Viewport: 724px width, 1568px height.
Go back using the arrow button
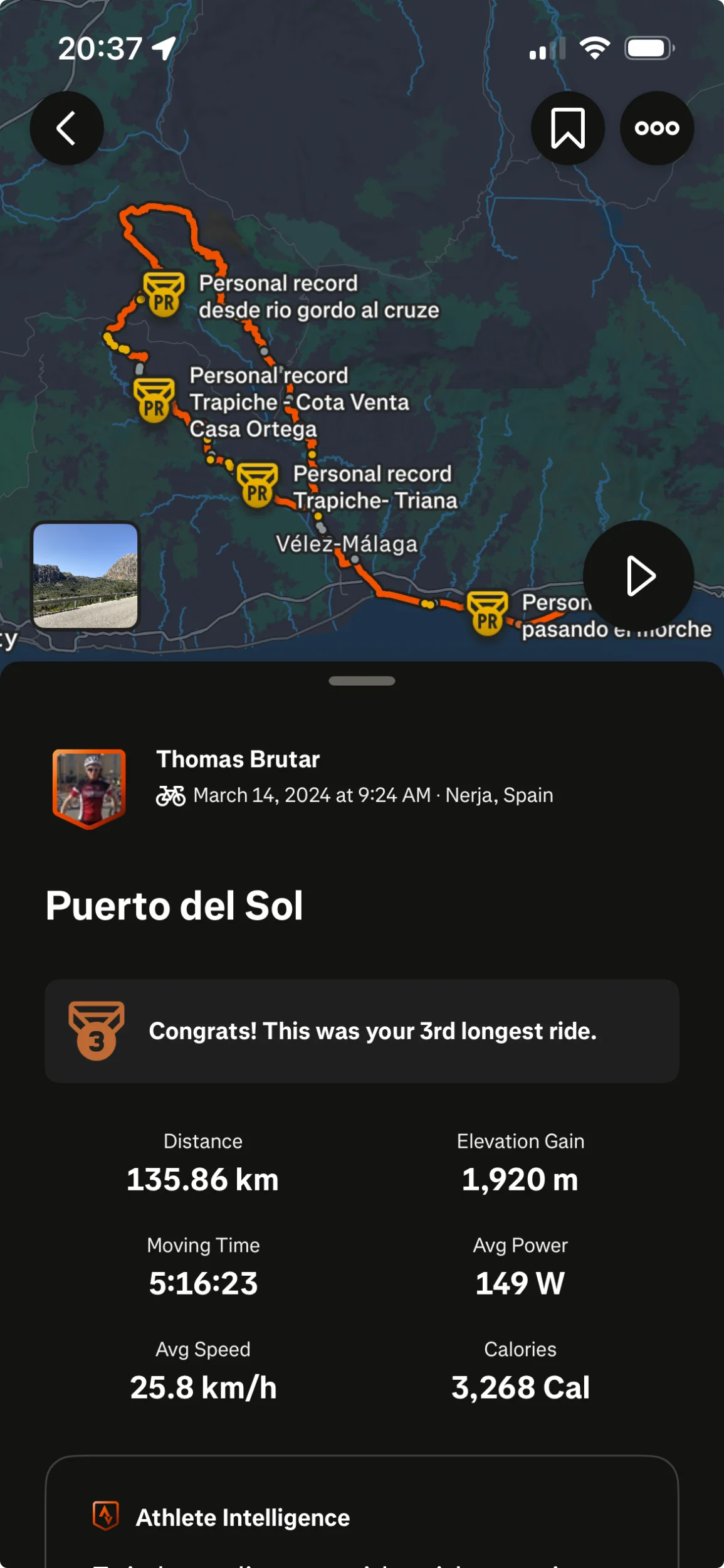66,129
